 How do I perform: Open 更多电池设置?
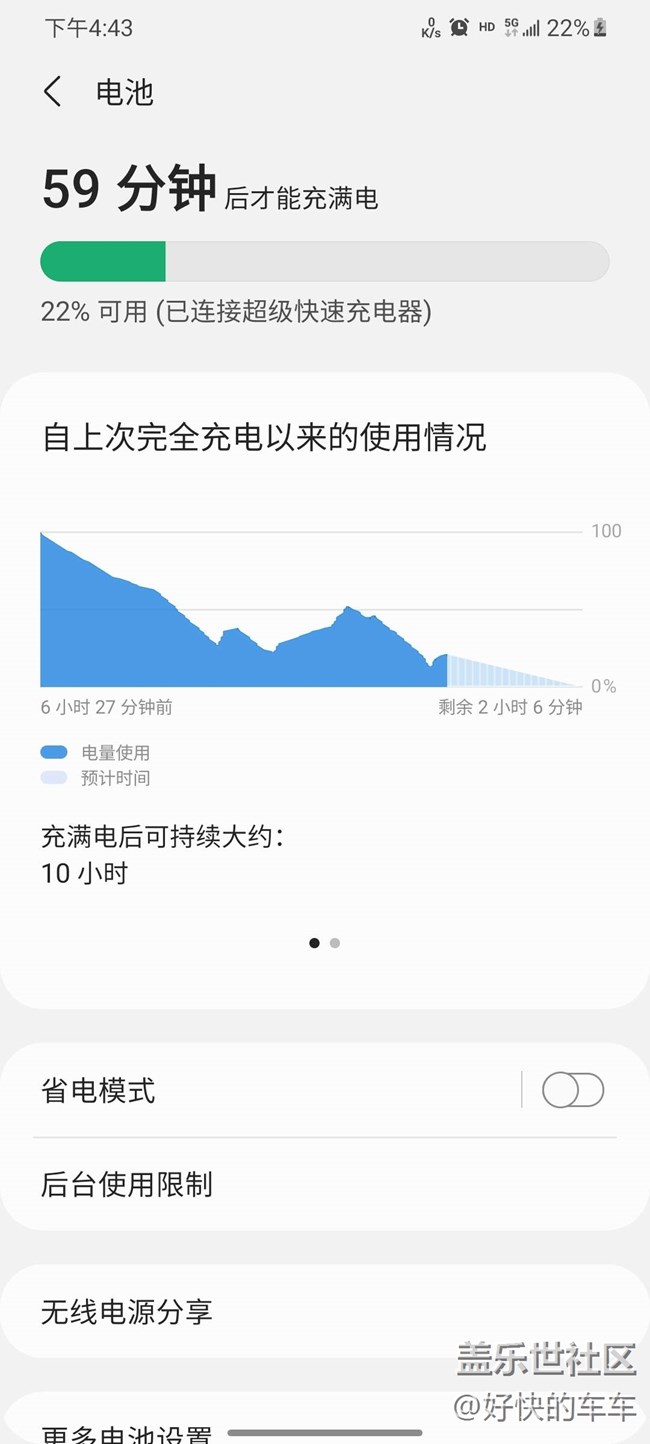(126, 1432)
